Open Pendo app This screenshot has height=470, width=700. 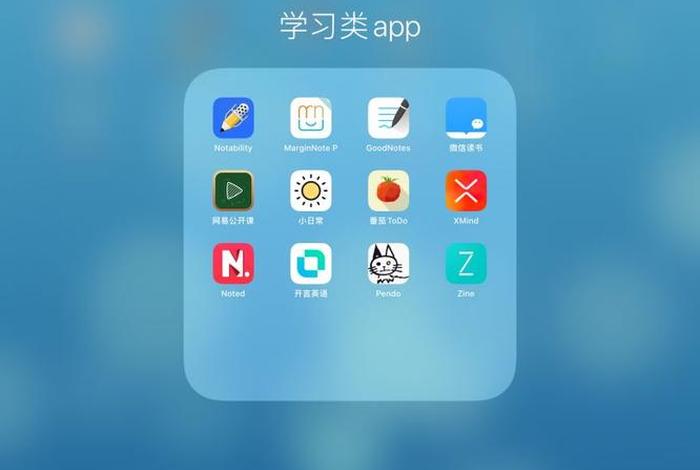(388, 263)
